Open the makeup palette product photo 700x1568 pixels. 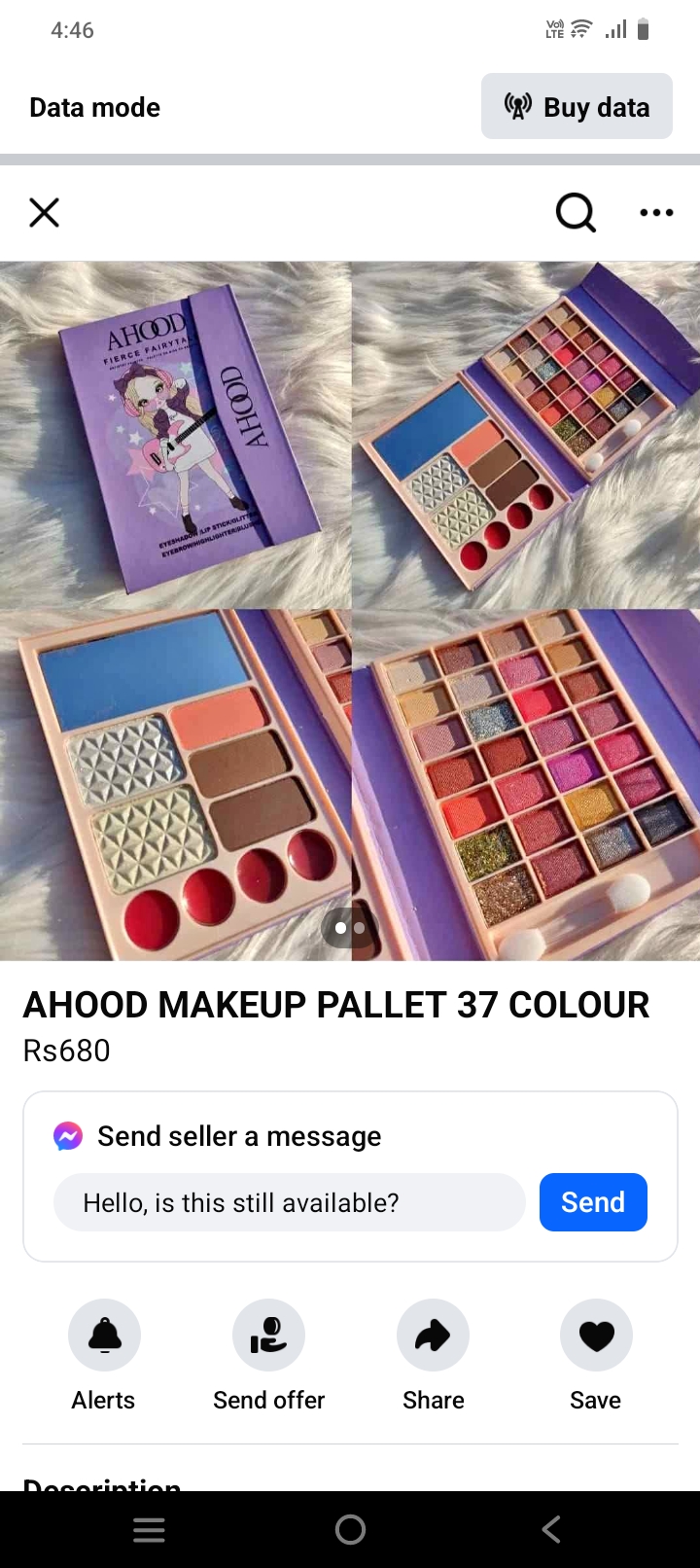350,611
